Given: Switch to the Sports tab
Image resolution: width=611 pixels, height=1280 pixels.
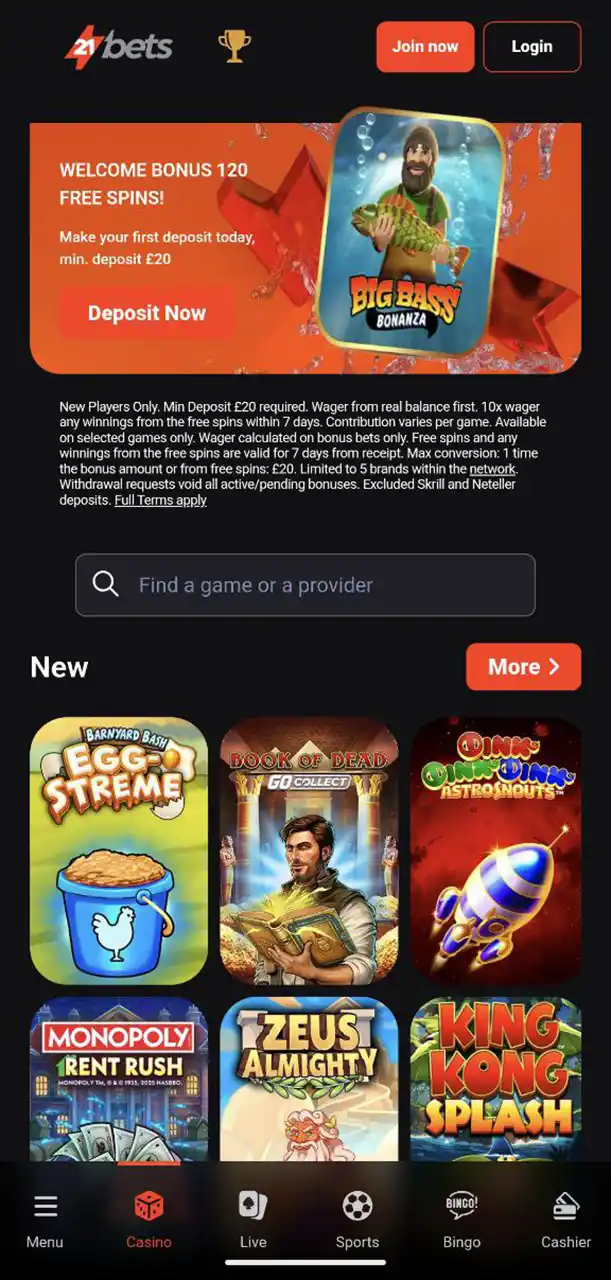Looking at the screenshot, I should (x=357, y=1220).
